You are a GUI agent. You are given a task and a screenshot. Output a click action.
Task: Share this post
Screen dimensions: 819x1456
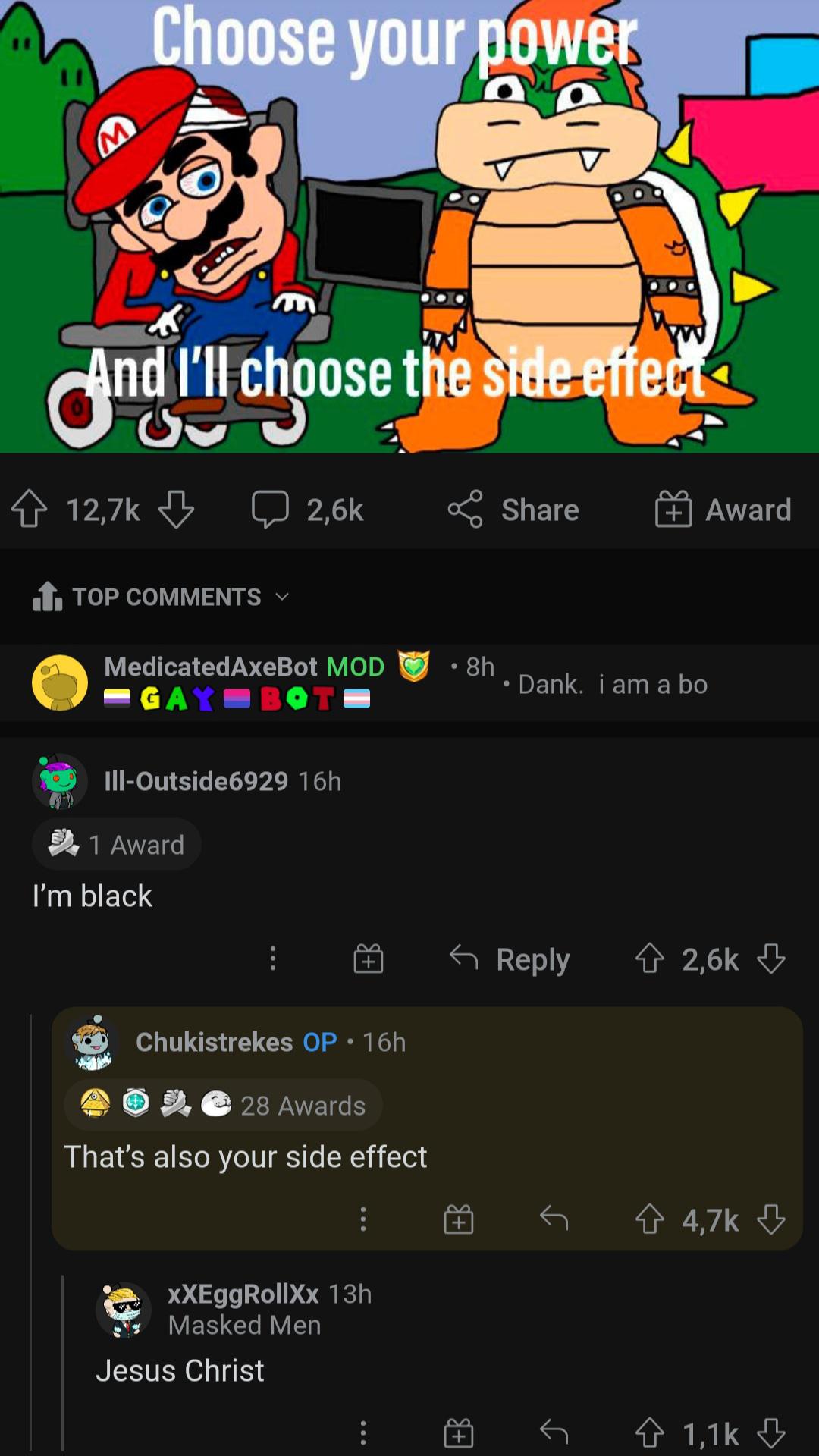click(x=513, y=509)
